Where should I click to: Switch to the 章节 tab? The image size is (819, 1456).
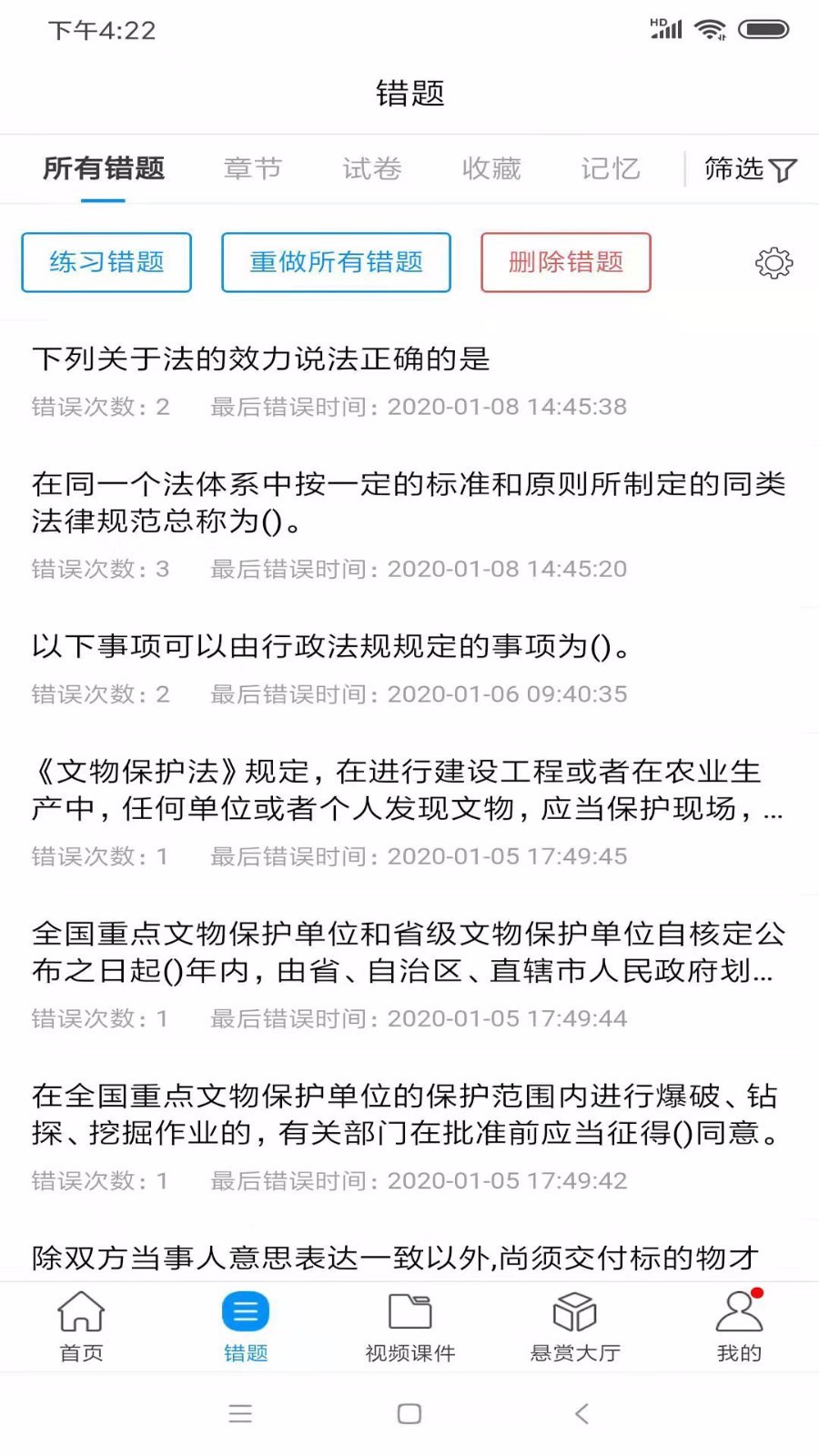click(252, 169)
